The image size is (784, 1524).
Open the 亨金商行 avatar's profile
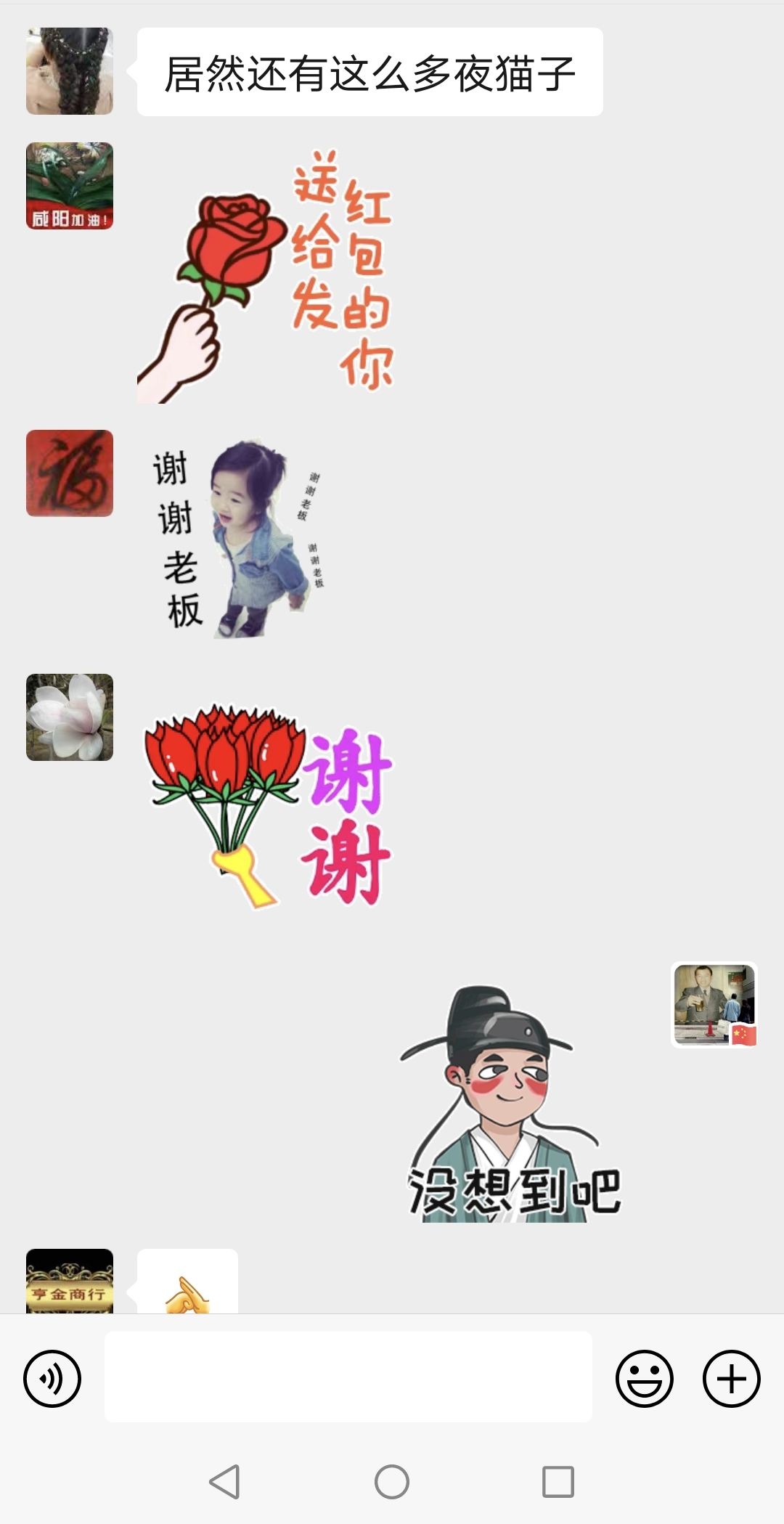point(70,1281)
